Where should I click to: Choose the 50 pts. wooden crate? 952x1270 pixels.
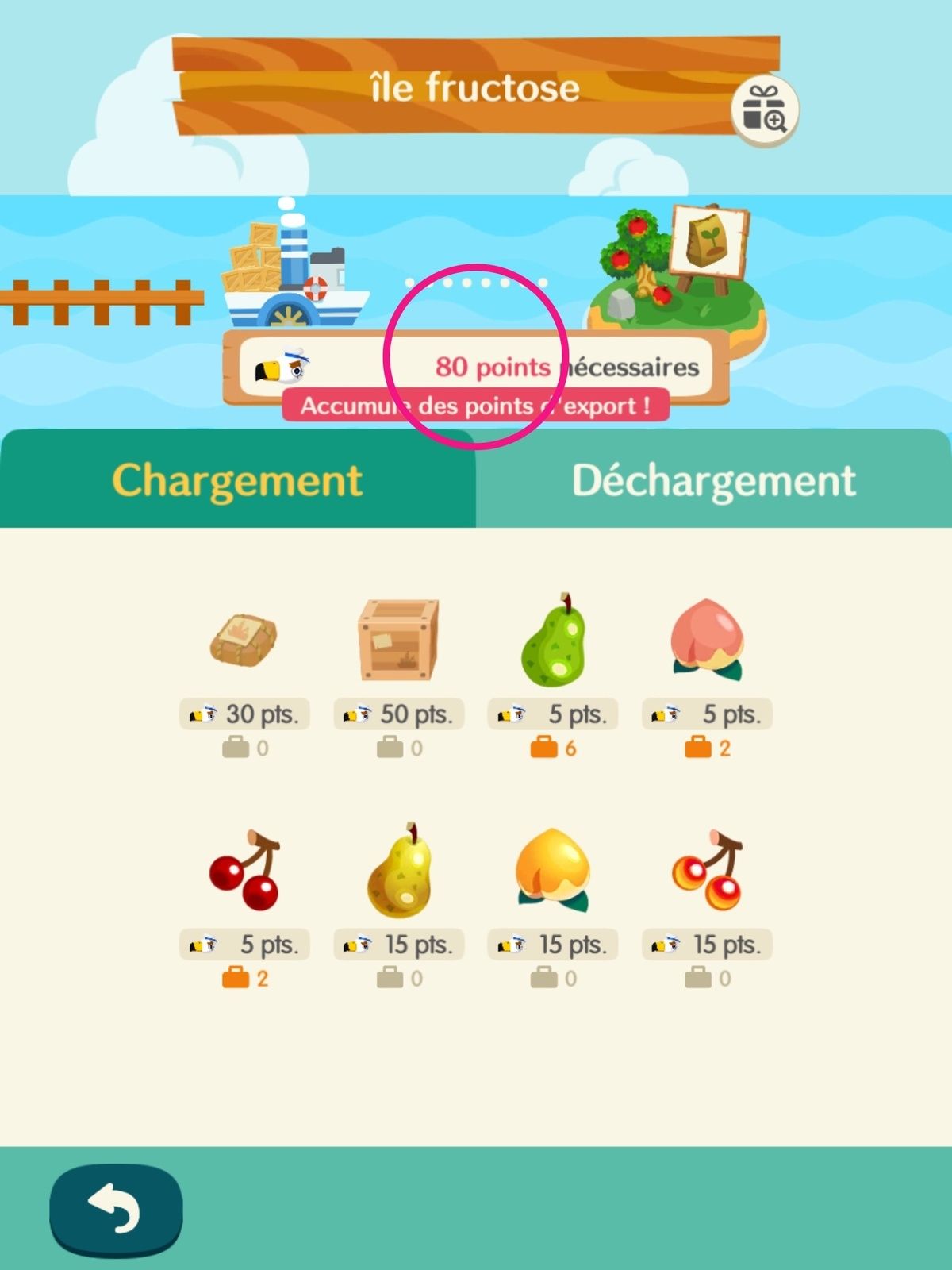(x=398, y=640)
